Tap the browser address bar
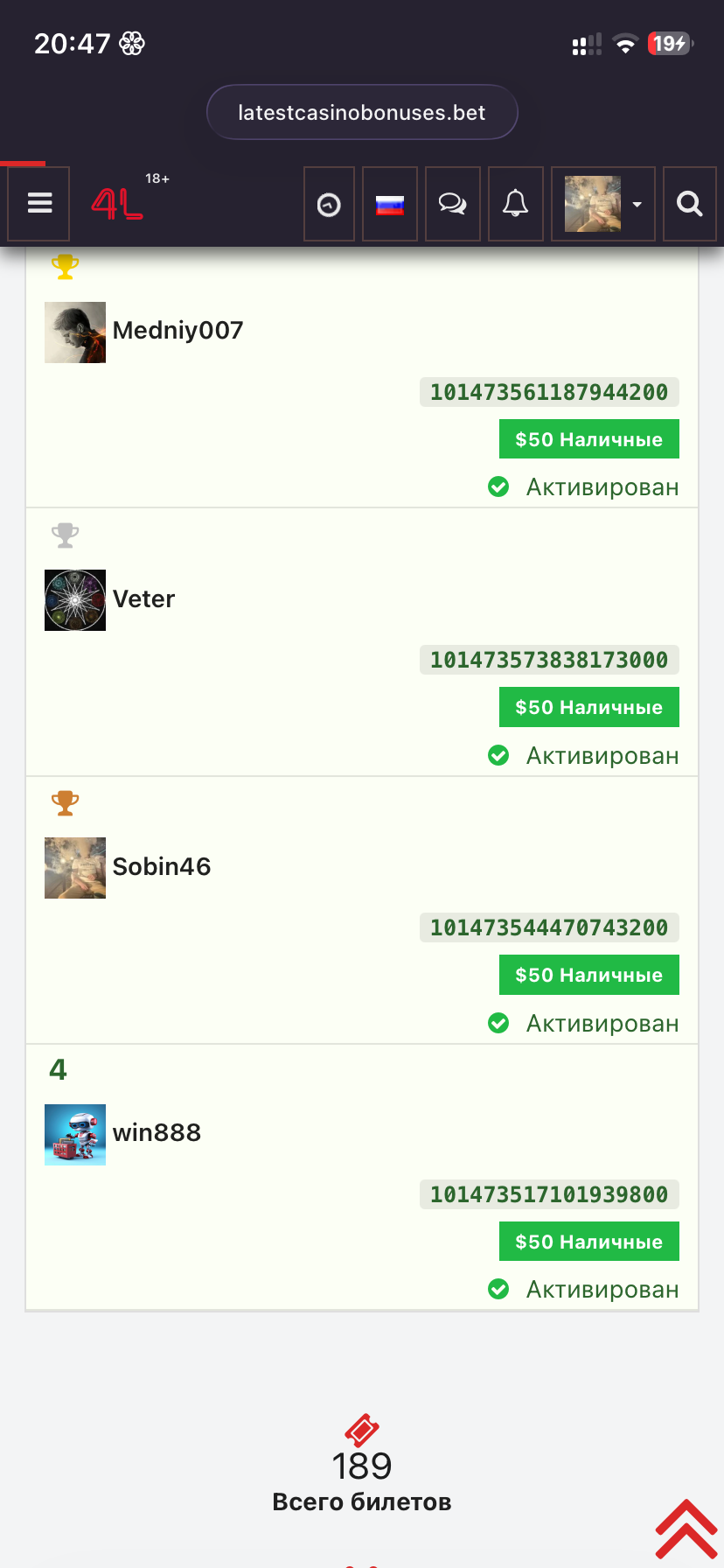The width and height of the screenshot is (724, 1568). (362, 113)
